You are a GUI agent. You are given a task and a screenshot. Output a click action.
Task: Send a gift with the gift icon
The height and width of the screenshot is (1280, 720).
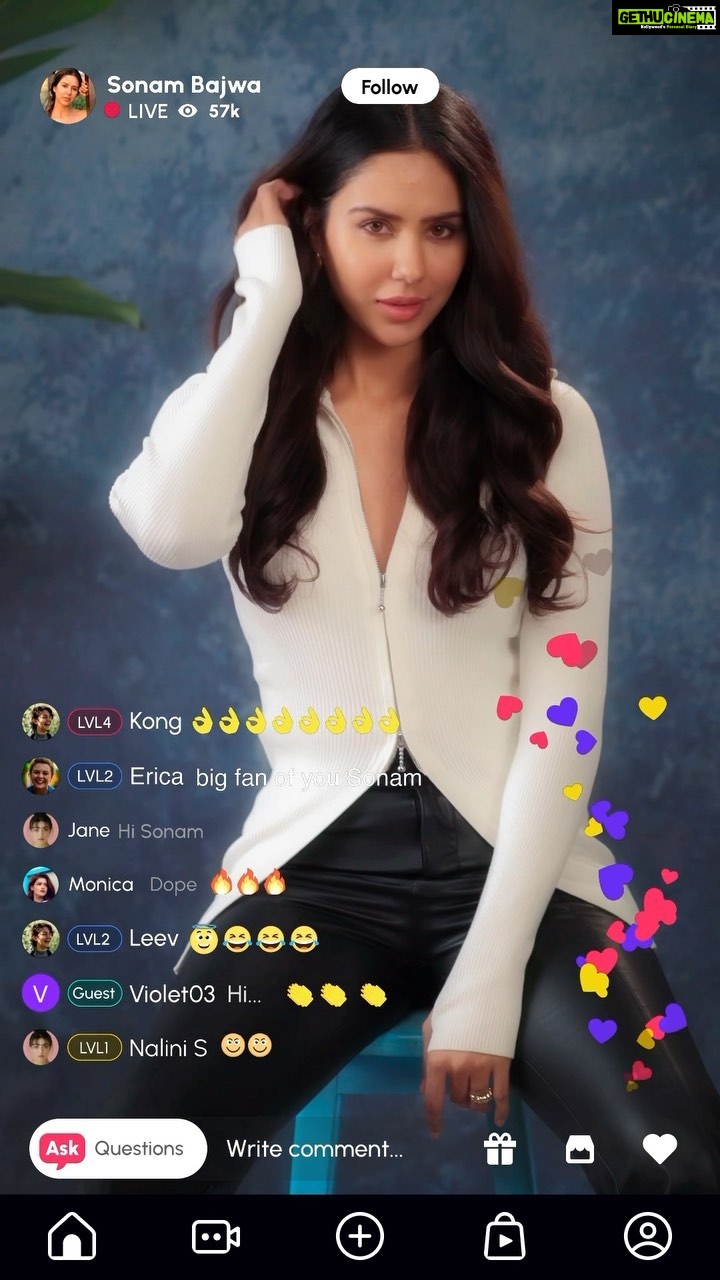click(x=500, y=1149)
